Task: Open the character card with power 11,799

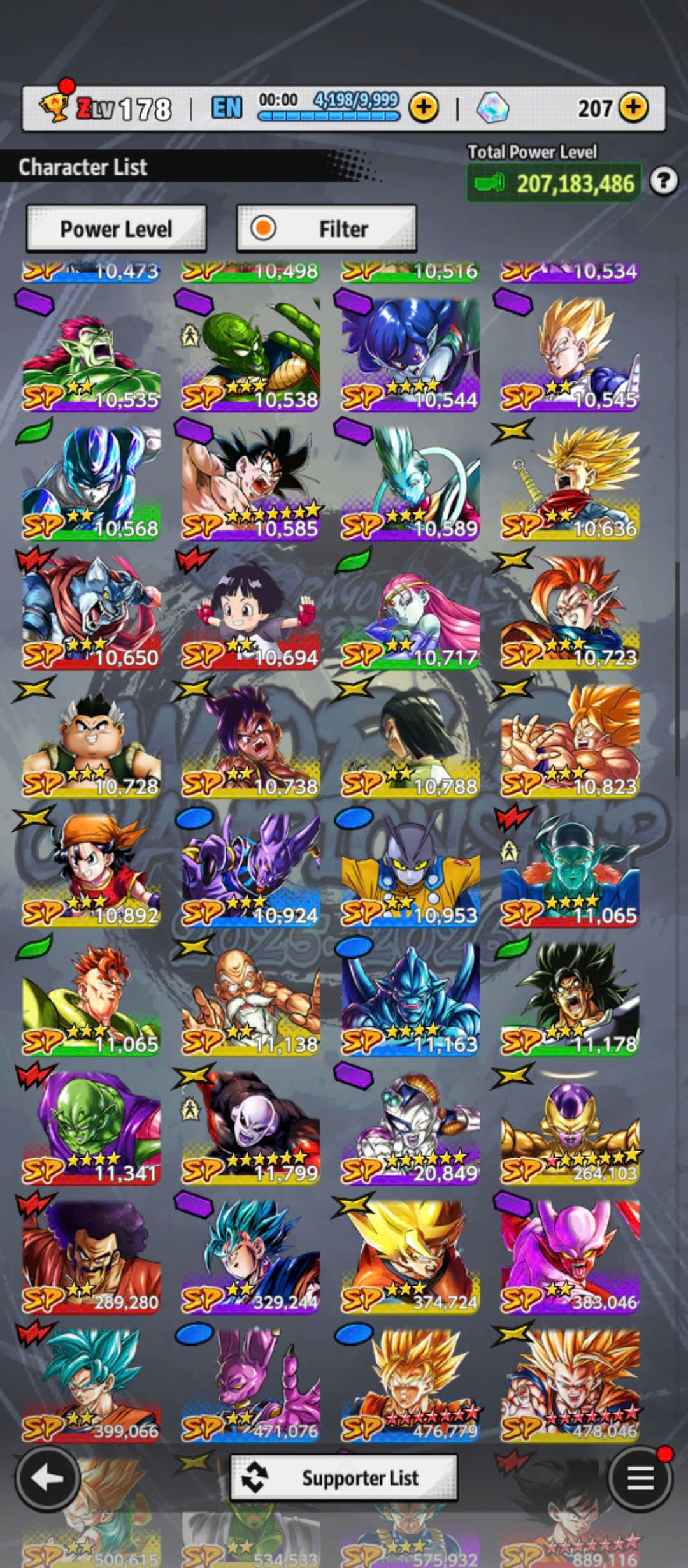Action: coord(251,1127)
